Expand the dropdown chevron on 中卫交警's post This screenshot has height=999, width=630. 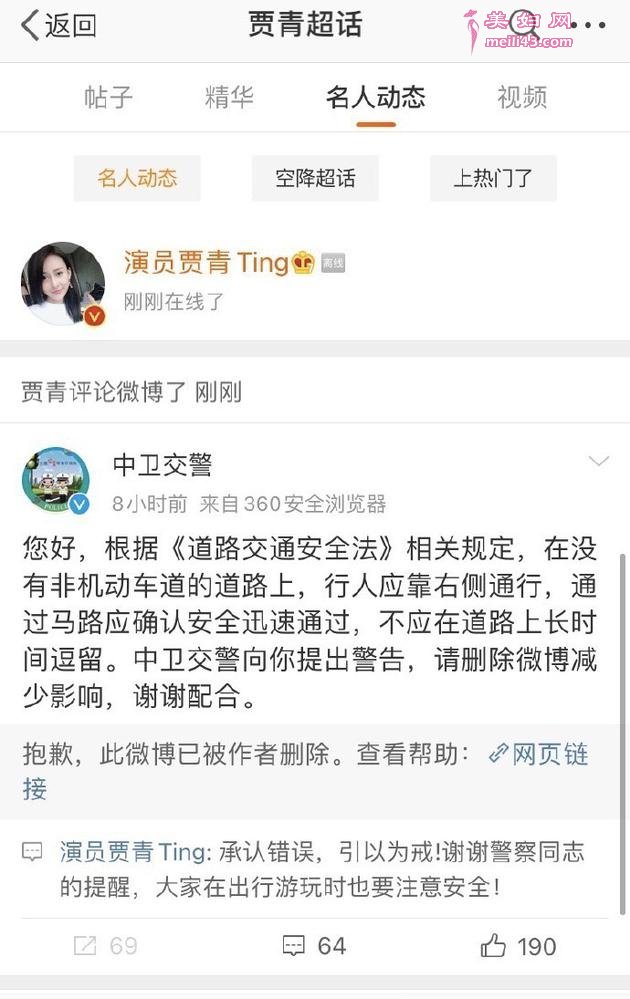coord(598,461)
